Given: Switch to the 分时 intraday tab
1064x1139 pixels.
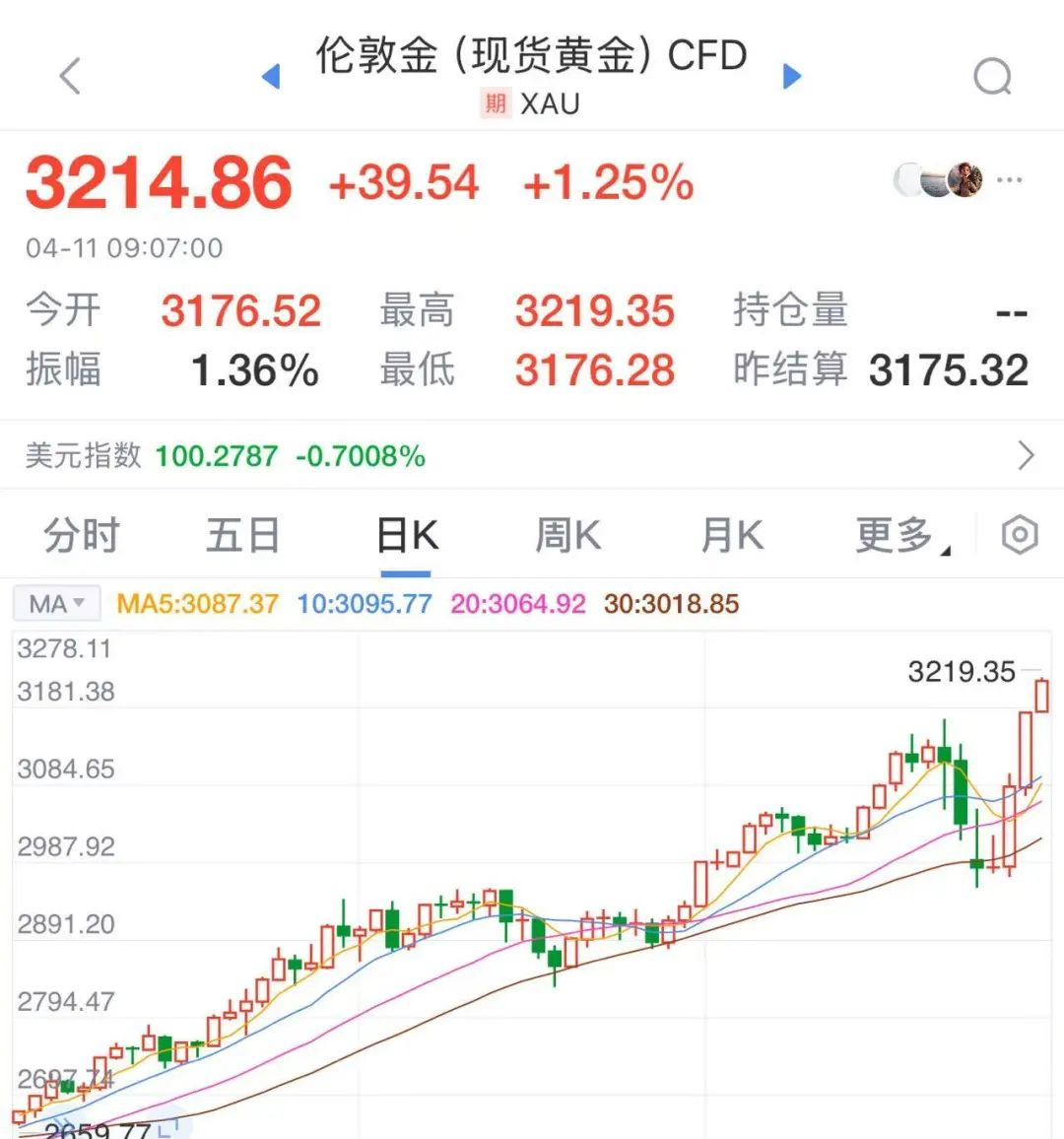Looking at the screenshot, I should (x=80, y=534).
